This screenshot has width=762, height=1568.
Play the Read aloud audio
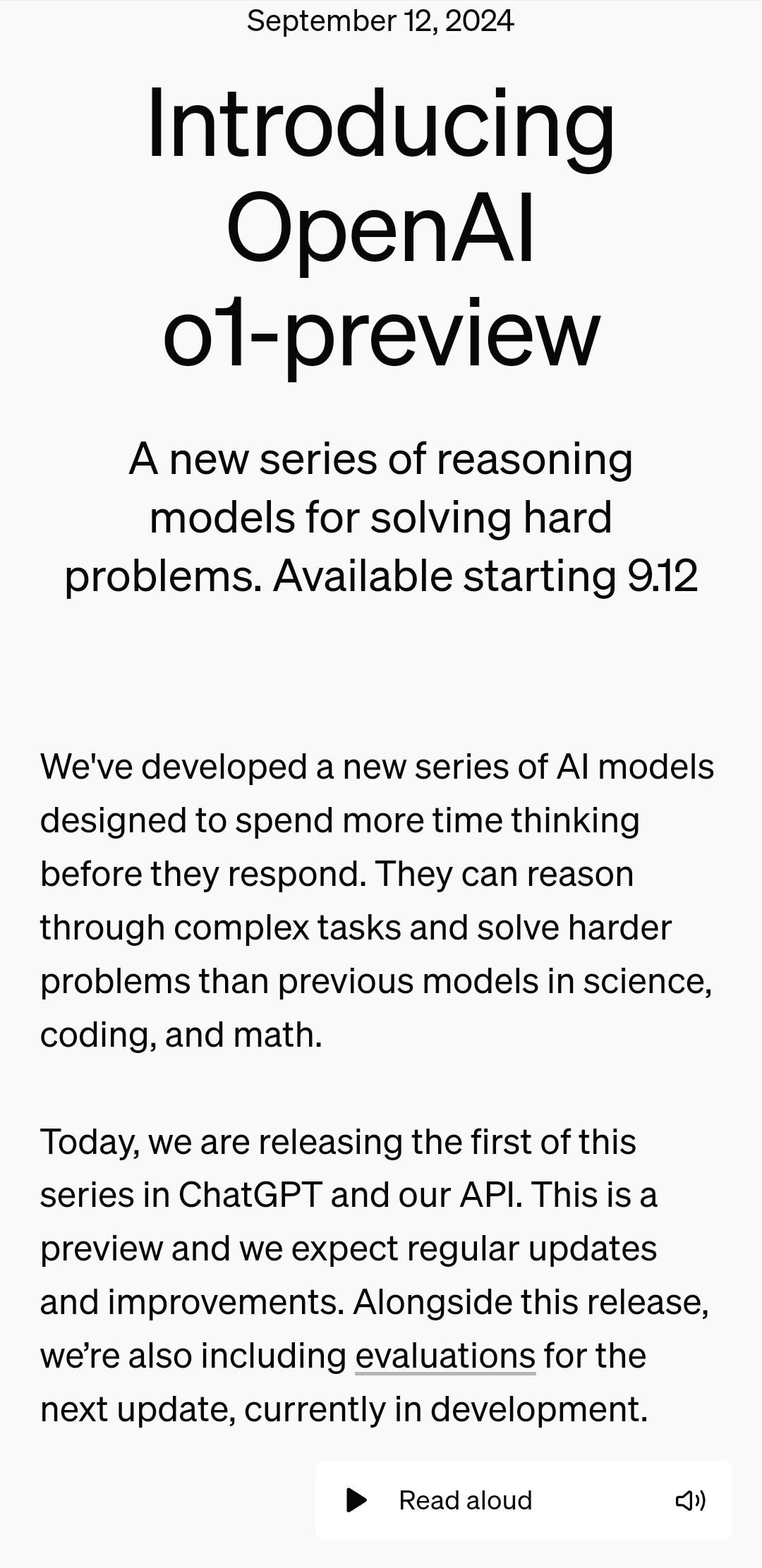click(357, 1500)
